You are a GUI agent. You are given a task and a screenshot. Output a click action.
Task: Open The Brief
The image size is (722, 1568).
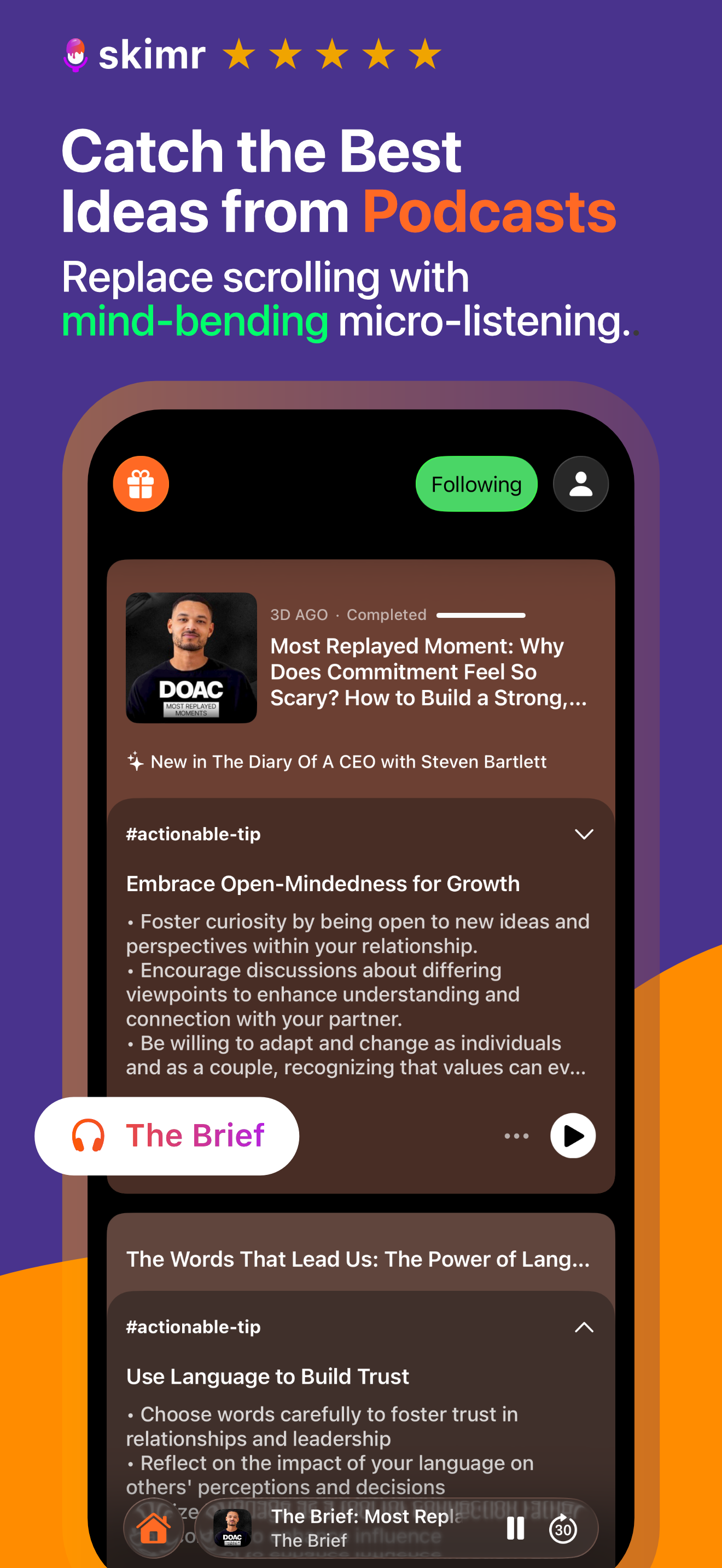click(194, 1134)
